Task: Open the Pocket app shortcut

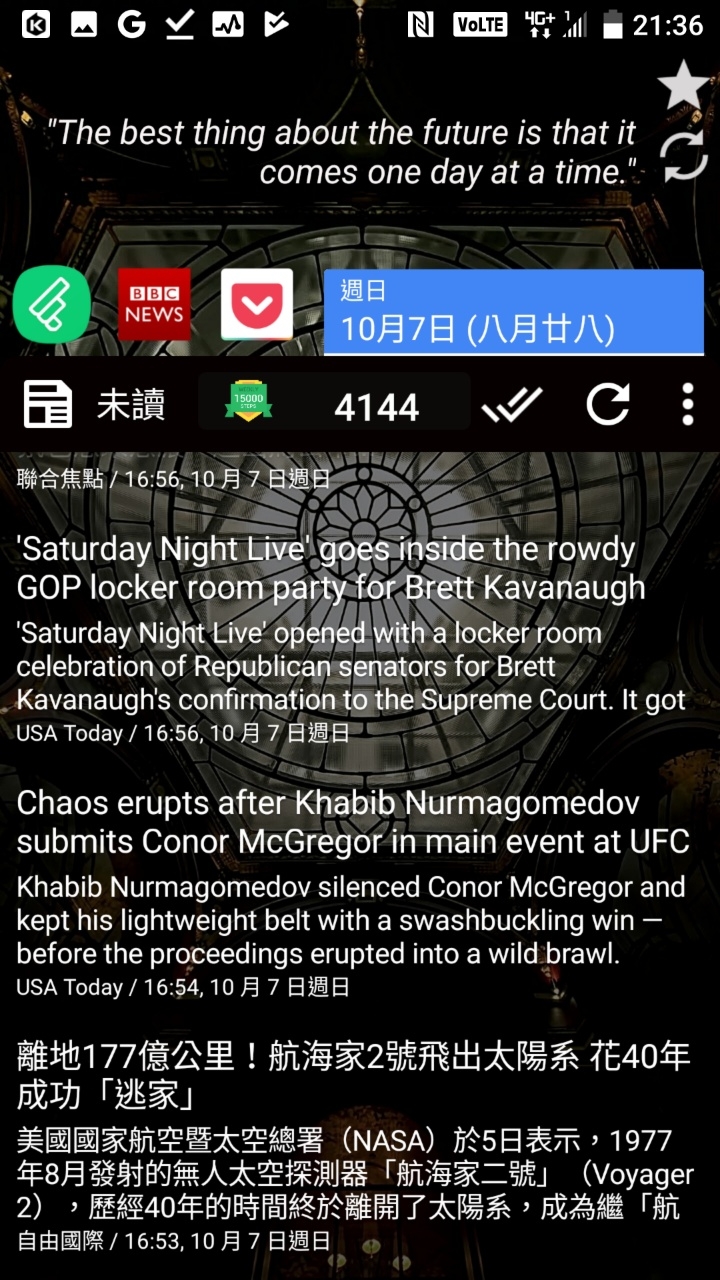Action: pyautogui.click(x=257, y=304)
